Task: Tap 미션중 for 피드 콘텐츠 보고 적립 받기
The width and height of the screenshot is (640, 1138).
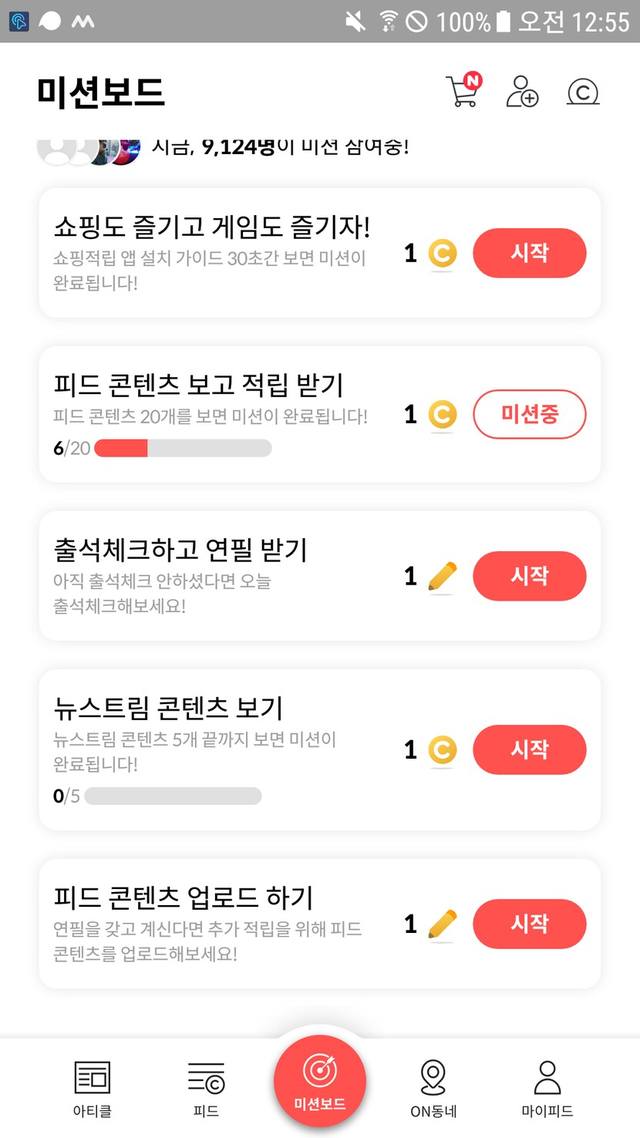Action: (529, 414)
